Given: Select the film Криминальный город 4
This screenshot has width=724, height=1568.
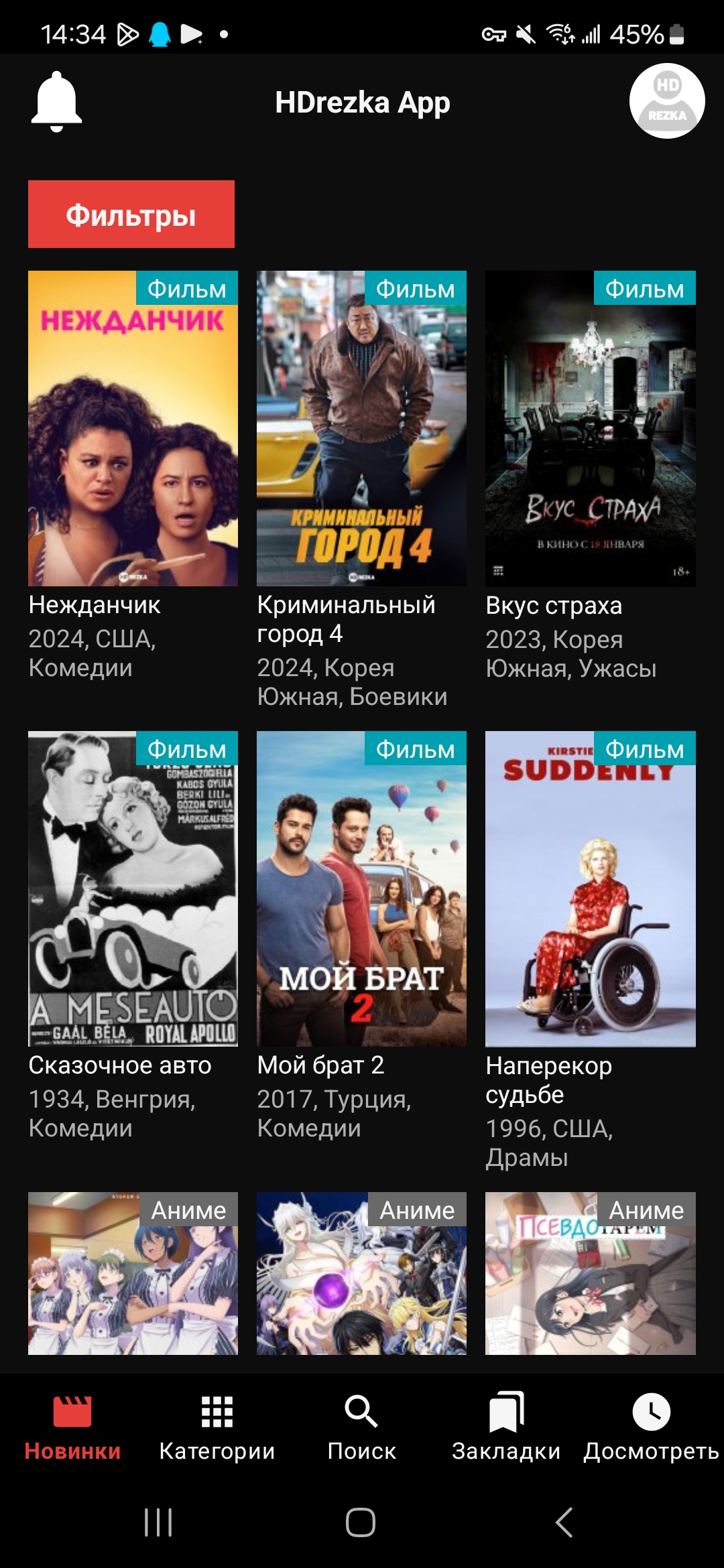Looking at the screenshot, I should (x=361, y=429).
